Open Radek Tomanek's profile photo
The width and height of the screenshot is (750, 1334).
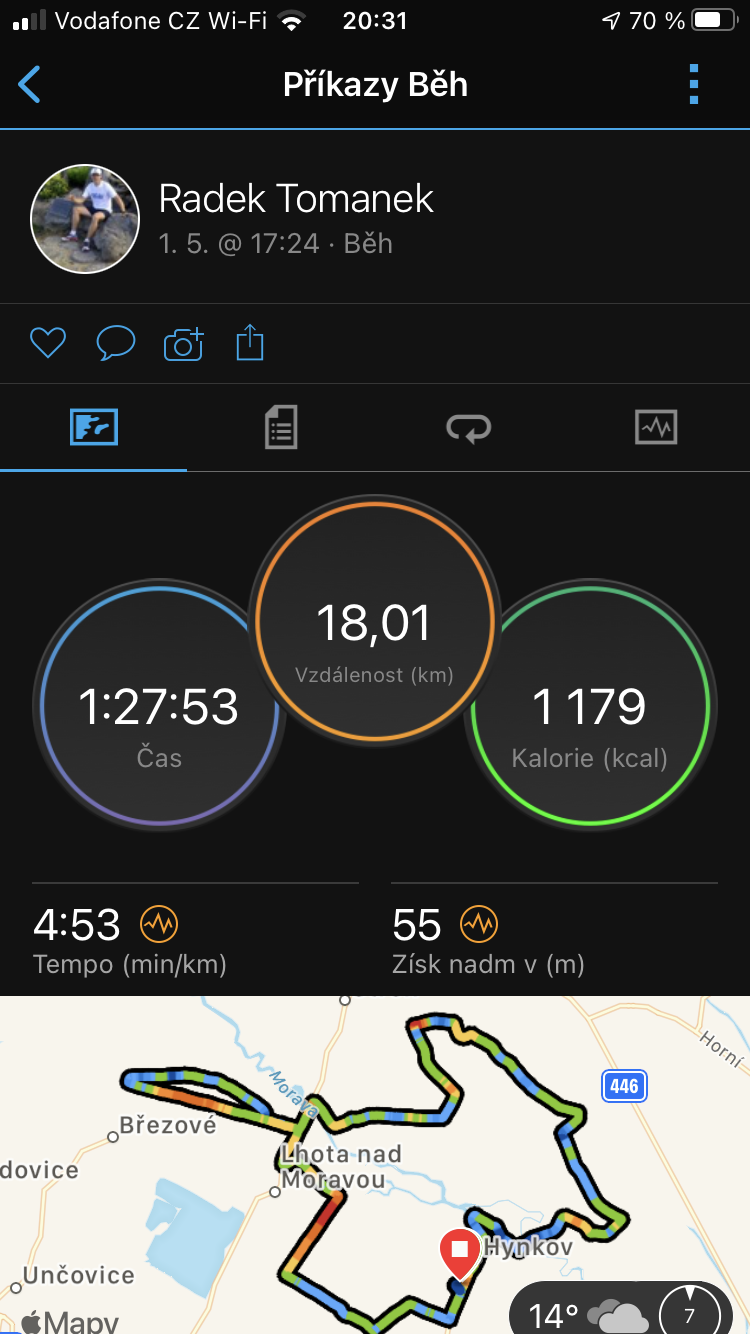tap(85, 219)
